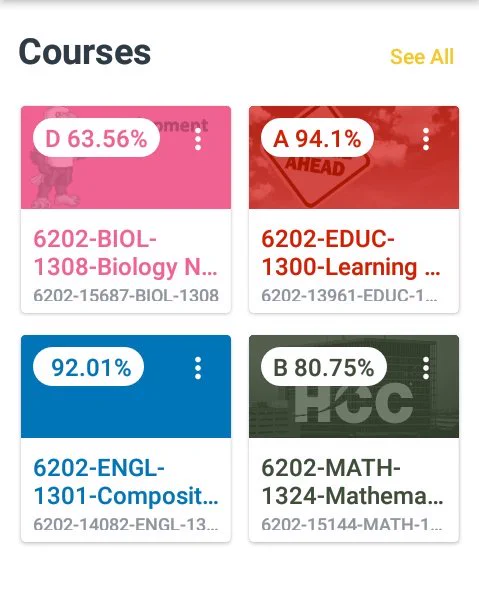View the B 80.75% grade for MATH
The image size is (479, 602).
(324, 367)
